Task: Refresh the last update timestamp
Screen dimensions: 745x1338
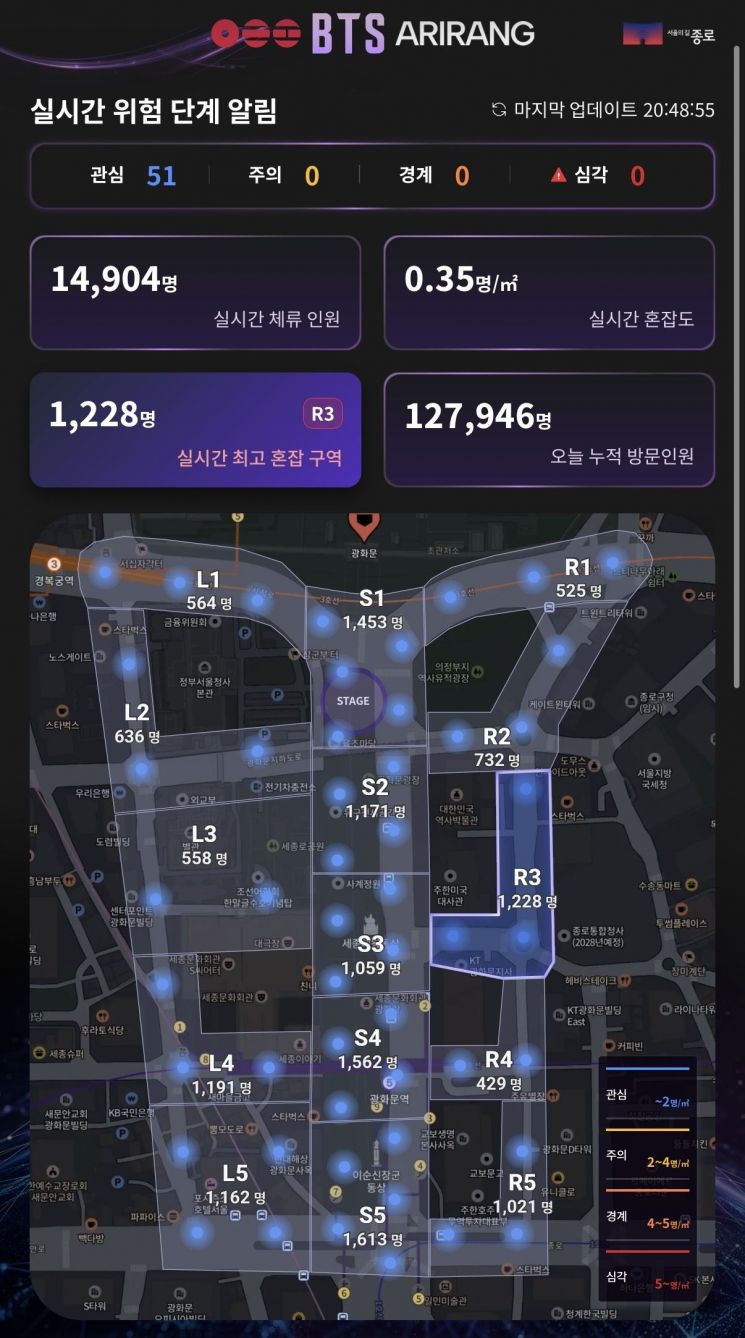Action: click(x=499, y=110)
